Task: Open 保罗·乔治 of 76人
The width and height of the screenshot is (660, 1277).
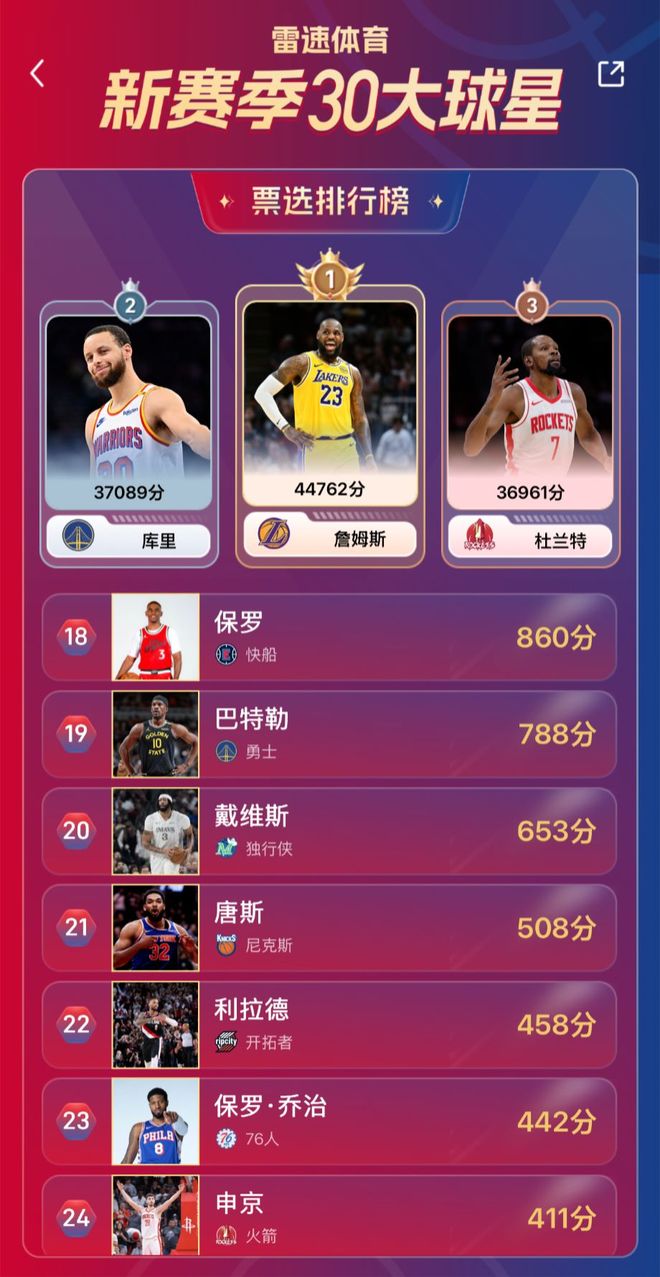Action: (330, 1121)
